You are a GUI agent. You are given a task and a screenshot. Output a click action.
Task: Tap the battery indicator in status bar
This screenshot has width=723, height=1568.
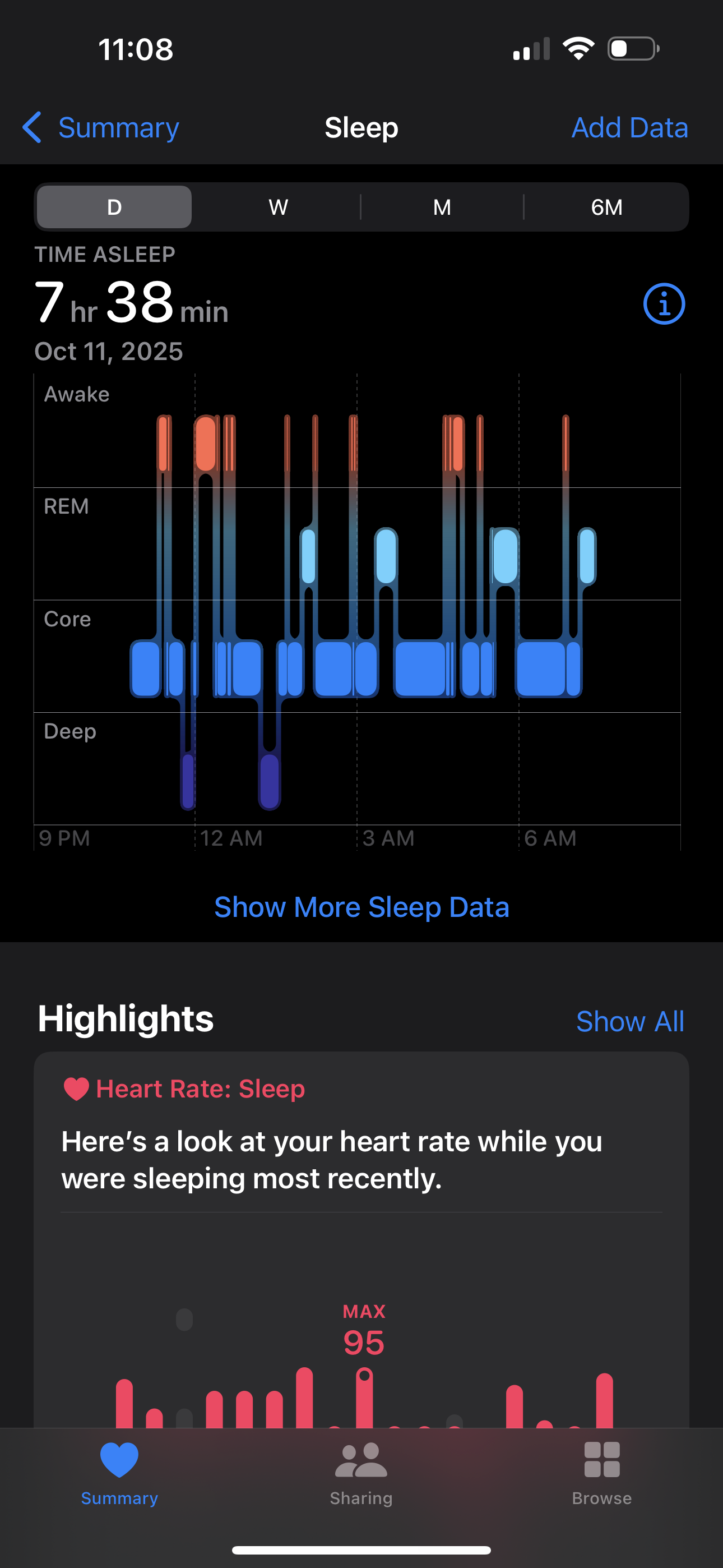(x=633, y=48)
